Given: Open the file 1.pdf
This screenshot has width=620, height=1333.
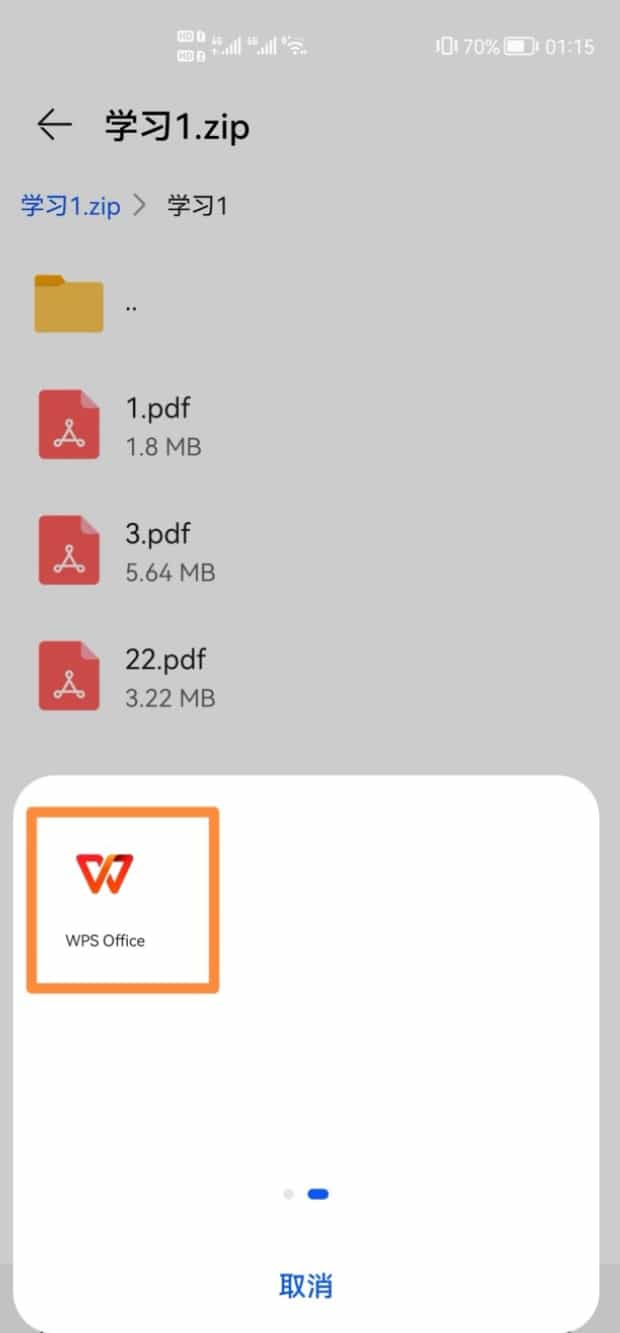Looking at the screenshot, I should pos(157,426).
